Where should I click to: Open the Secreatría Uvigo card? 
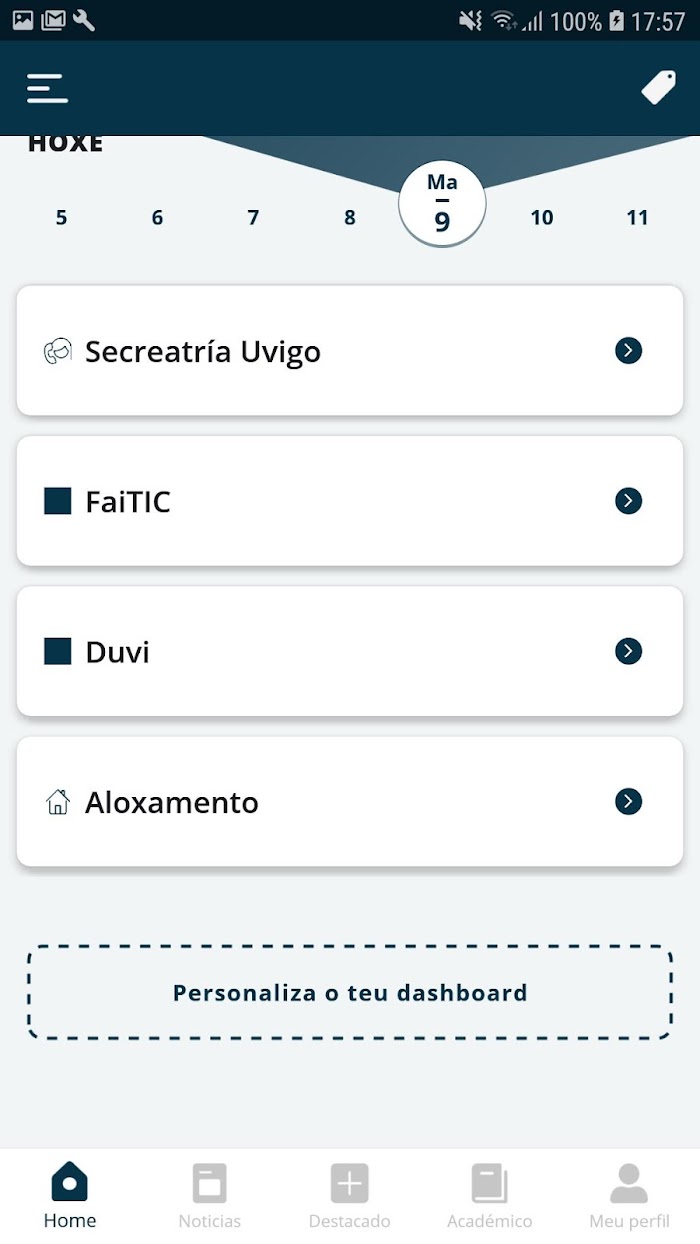pos(350,351)
